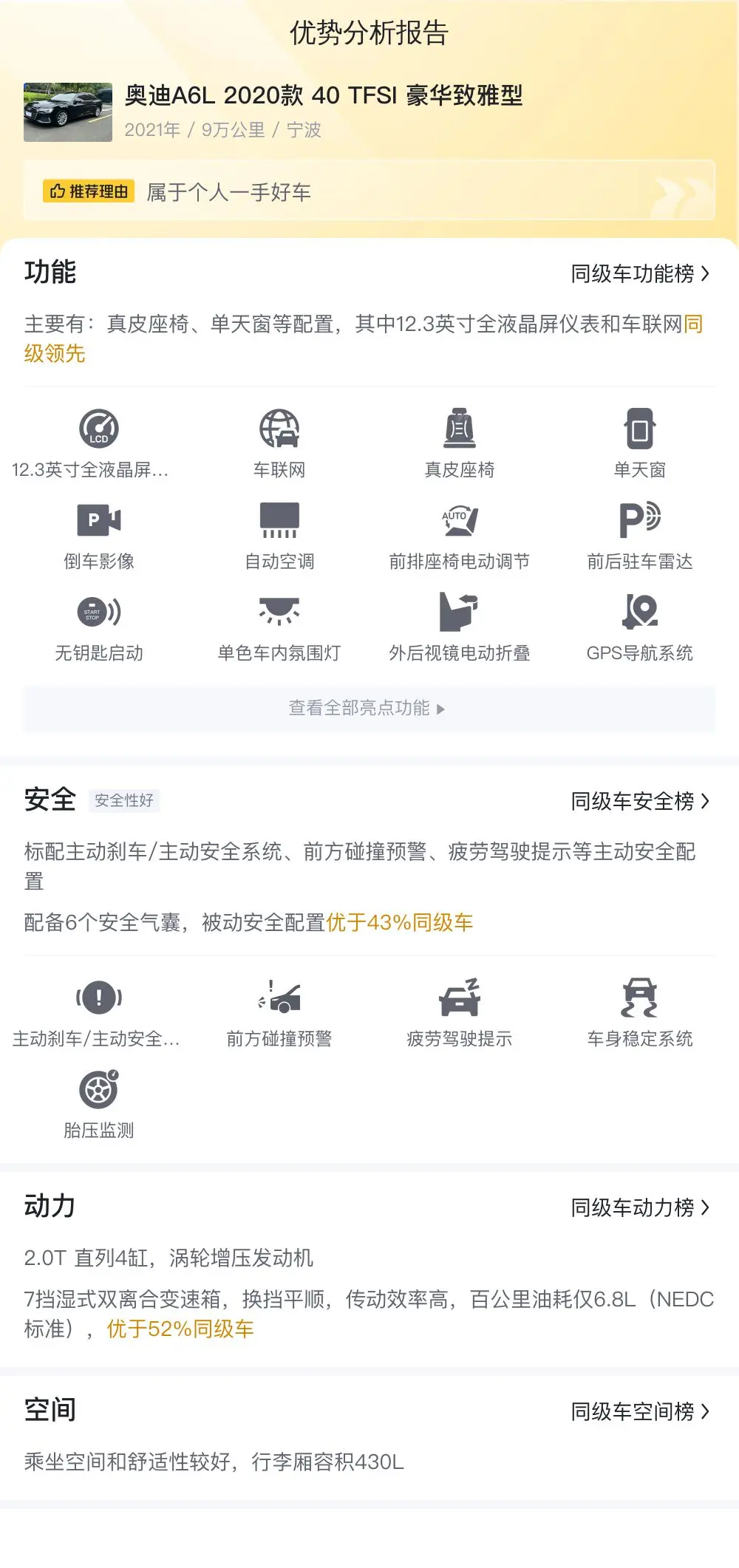Tap the 推荐理由 recommendation banner
The width and height of the screenshot is (739, 1568).
(369, 191)
